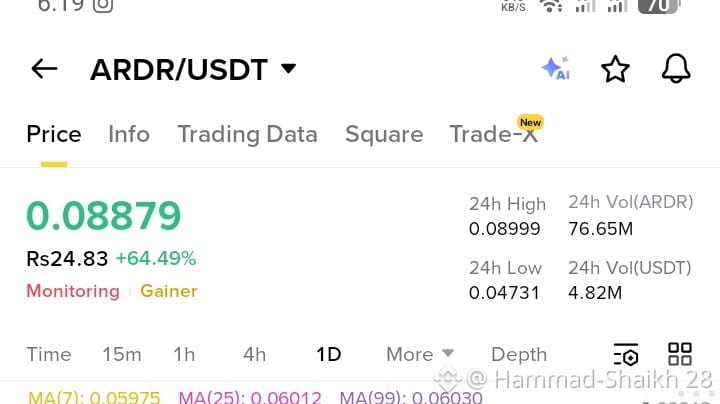
Task: Expand the More intervals dropdown
Action: pyautogui.click(x=420, y=354)
